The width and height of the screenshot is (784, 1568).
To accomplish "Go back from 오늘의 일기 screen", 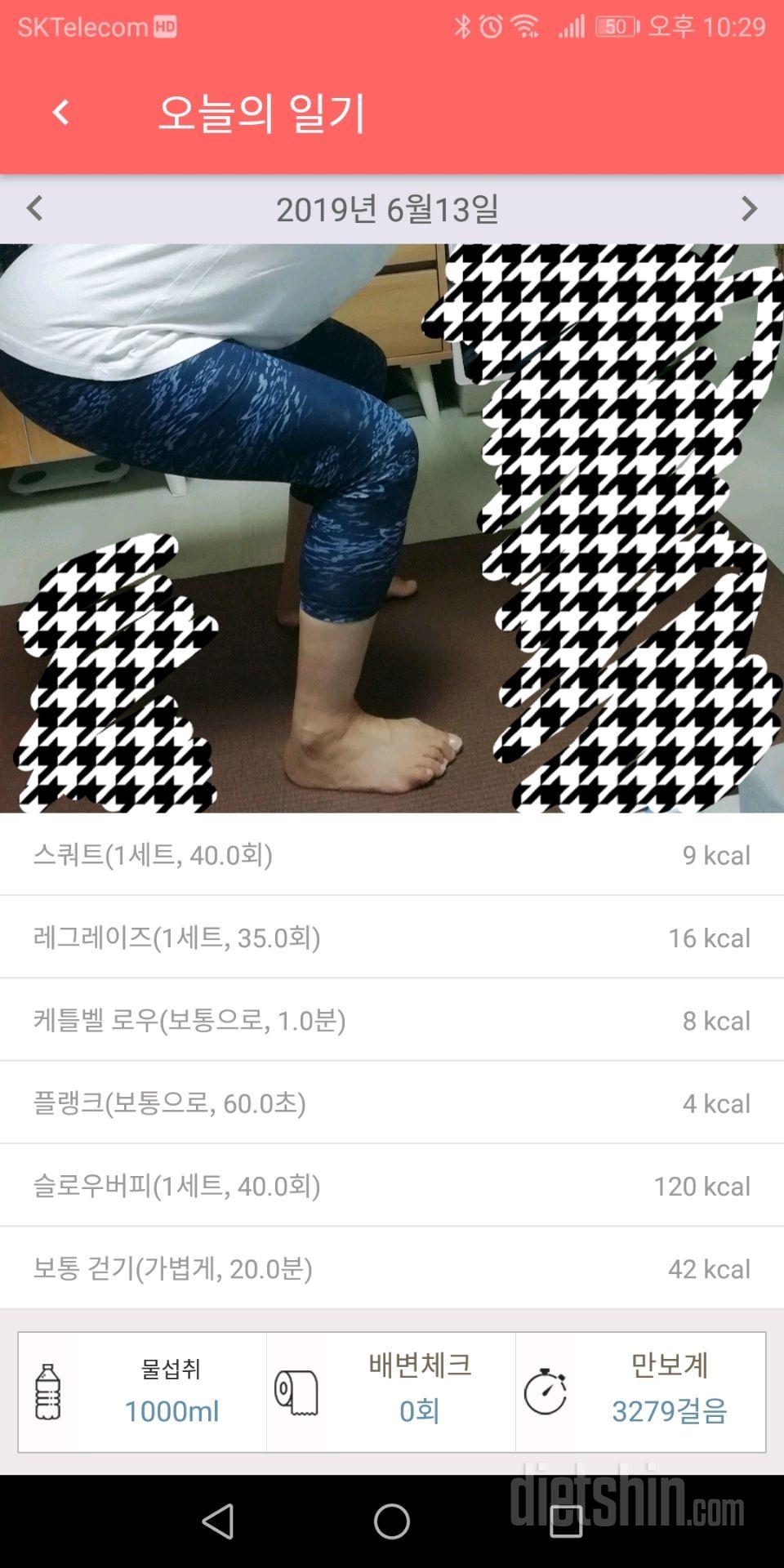I will tap(60, 113).
